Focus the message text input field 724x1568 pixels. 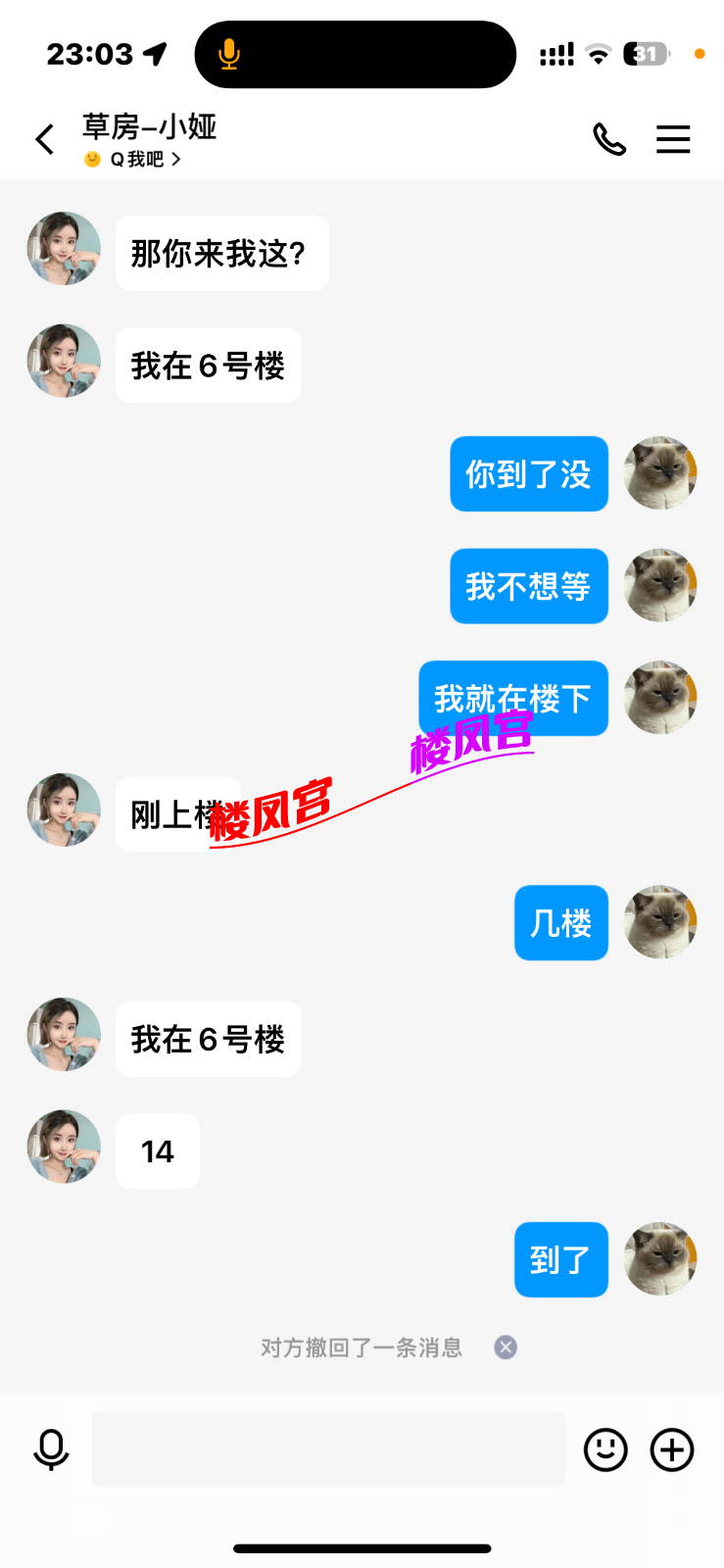[x=328, y=1449]
